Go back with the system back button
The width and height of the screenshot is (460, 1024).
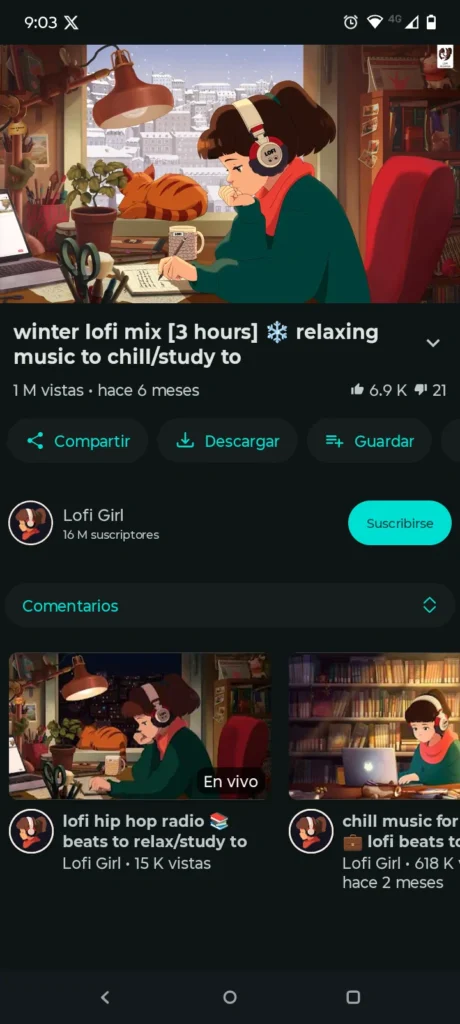(x=105, y=997)
